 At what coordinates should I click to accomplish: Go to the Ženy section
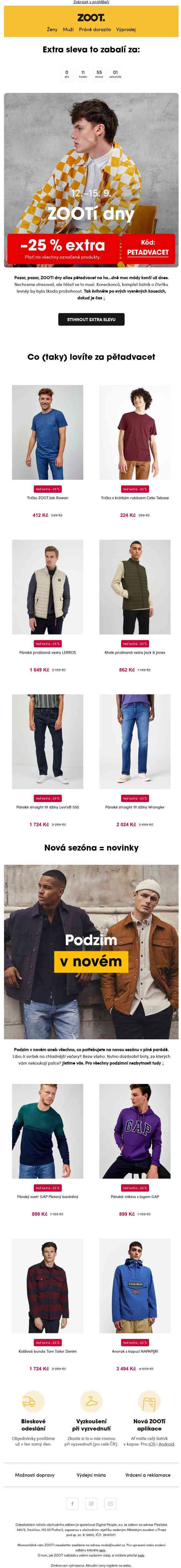tap(52, 29)
